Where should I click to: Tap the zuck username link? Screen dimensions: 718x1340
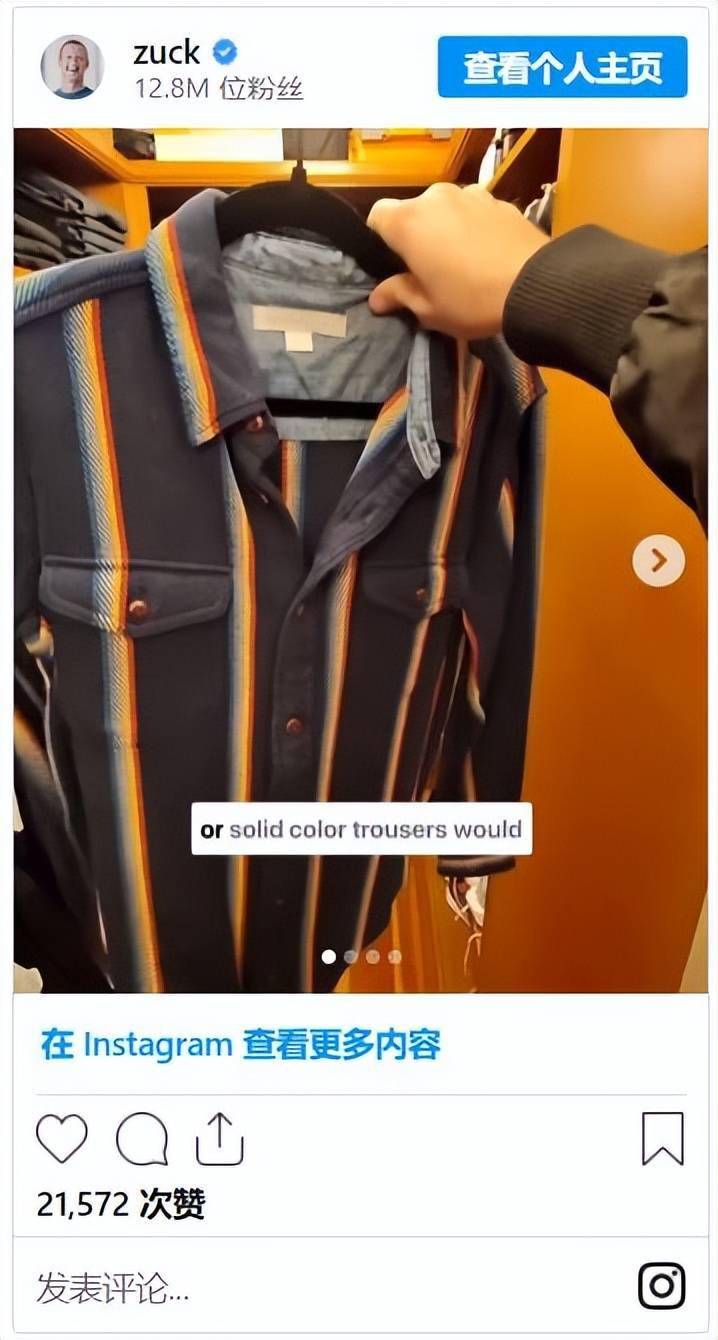coord(167,52)
